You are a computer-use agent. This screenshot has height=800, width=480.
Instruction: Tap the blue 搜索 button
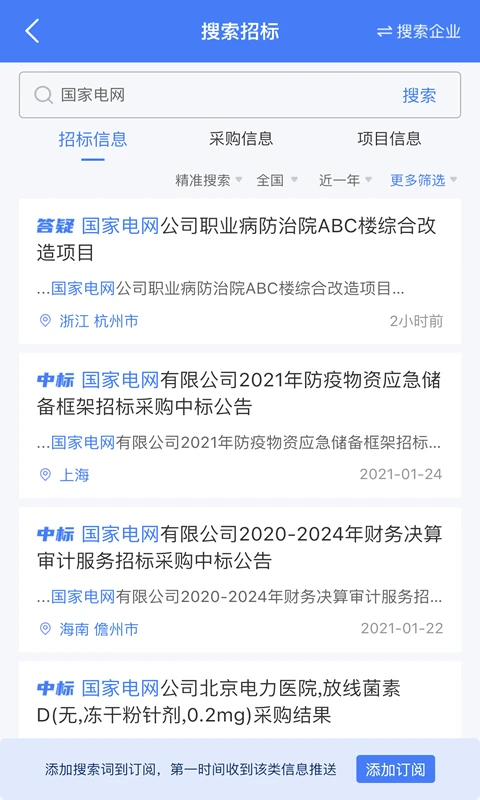(x=419, y=95)
